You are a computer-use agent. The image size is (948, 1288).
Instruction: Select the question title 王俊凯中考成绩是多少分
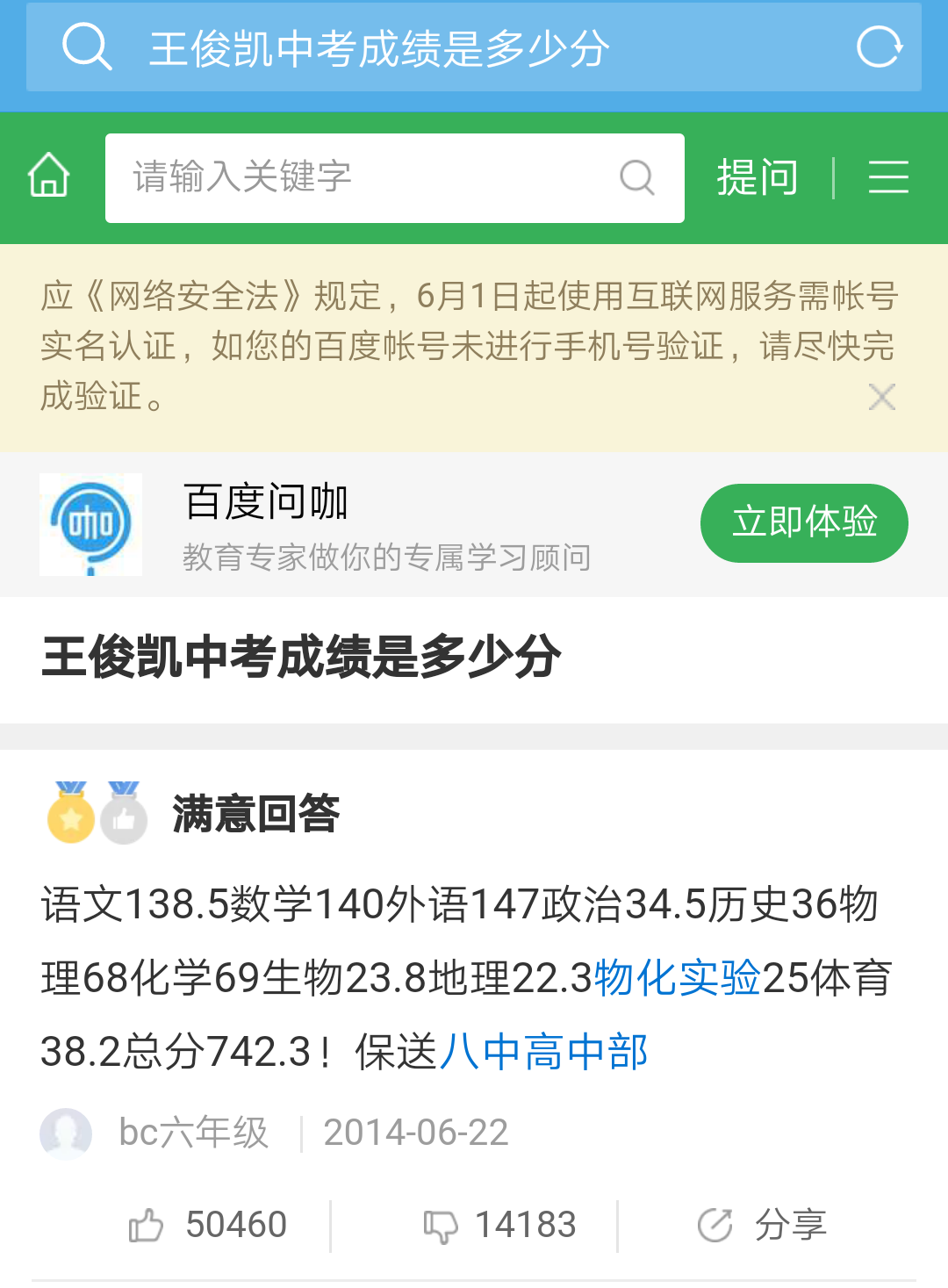[x=303, y=654]
